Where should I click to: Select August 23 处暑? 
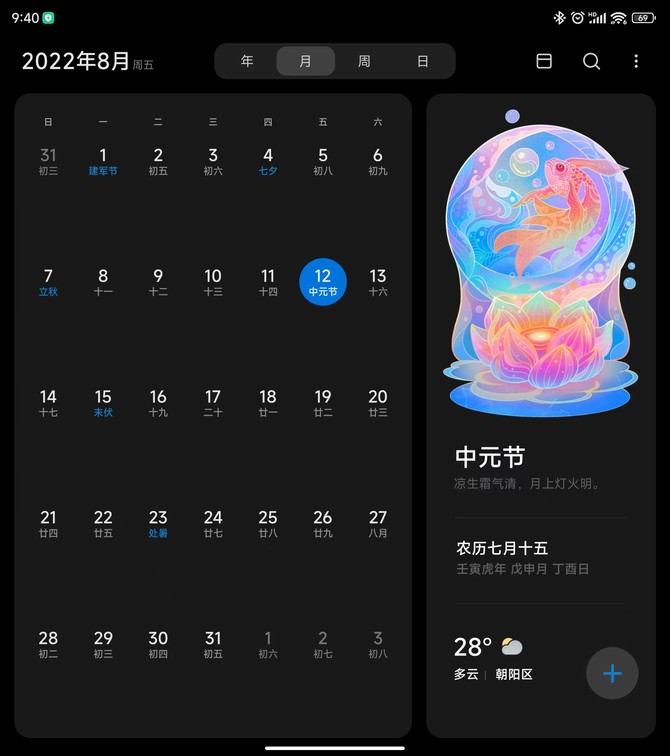158,523
